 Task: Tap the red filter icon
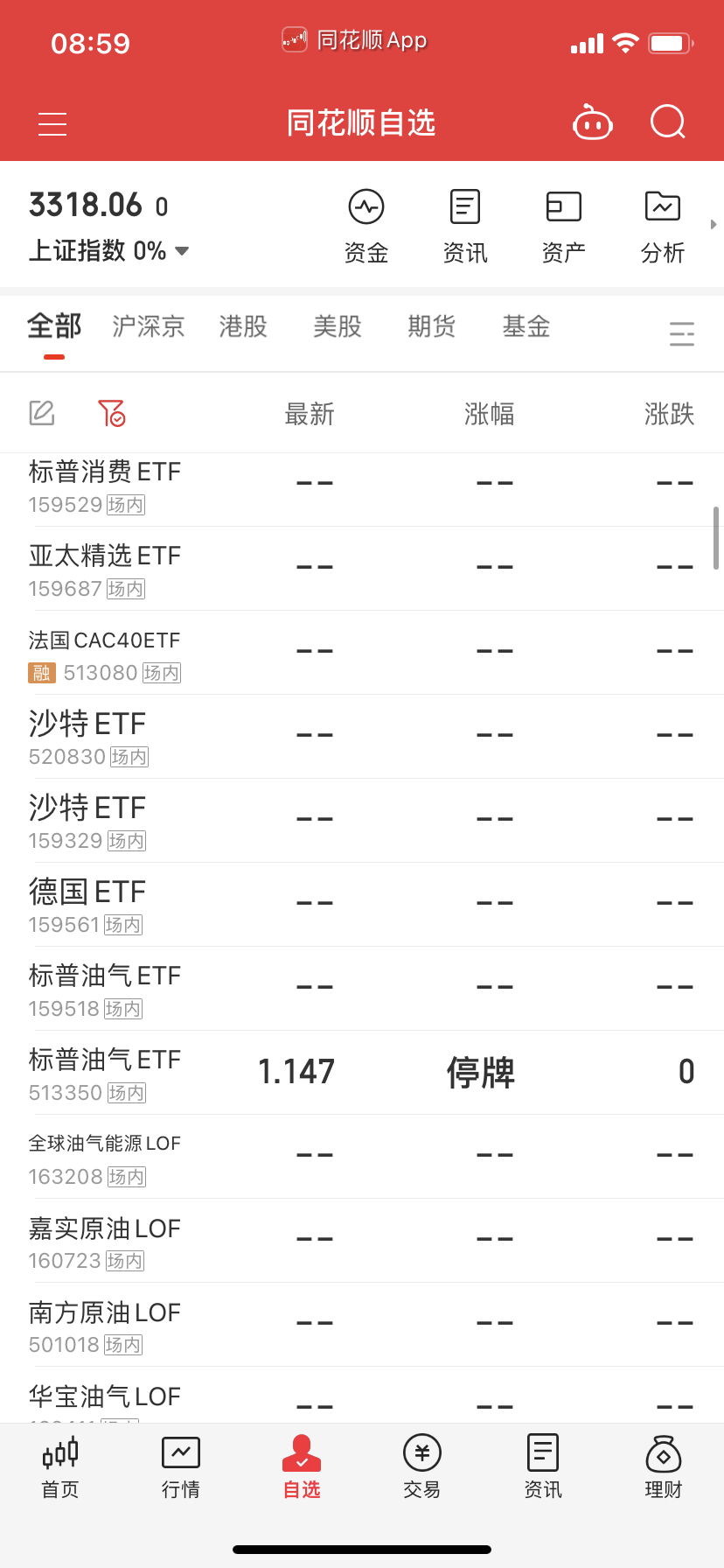112,413
